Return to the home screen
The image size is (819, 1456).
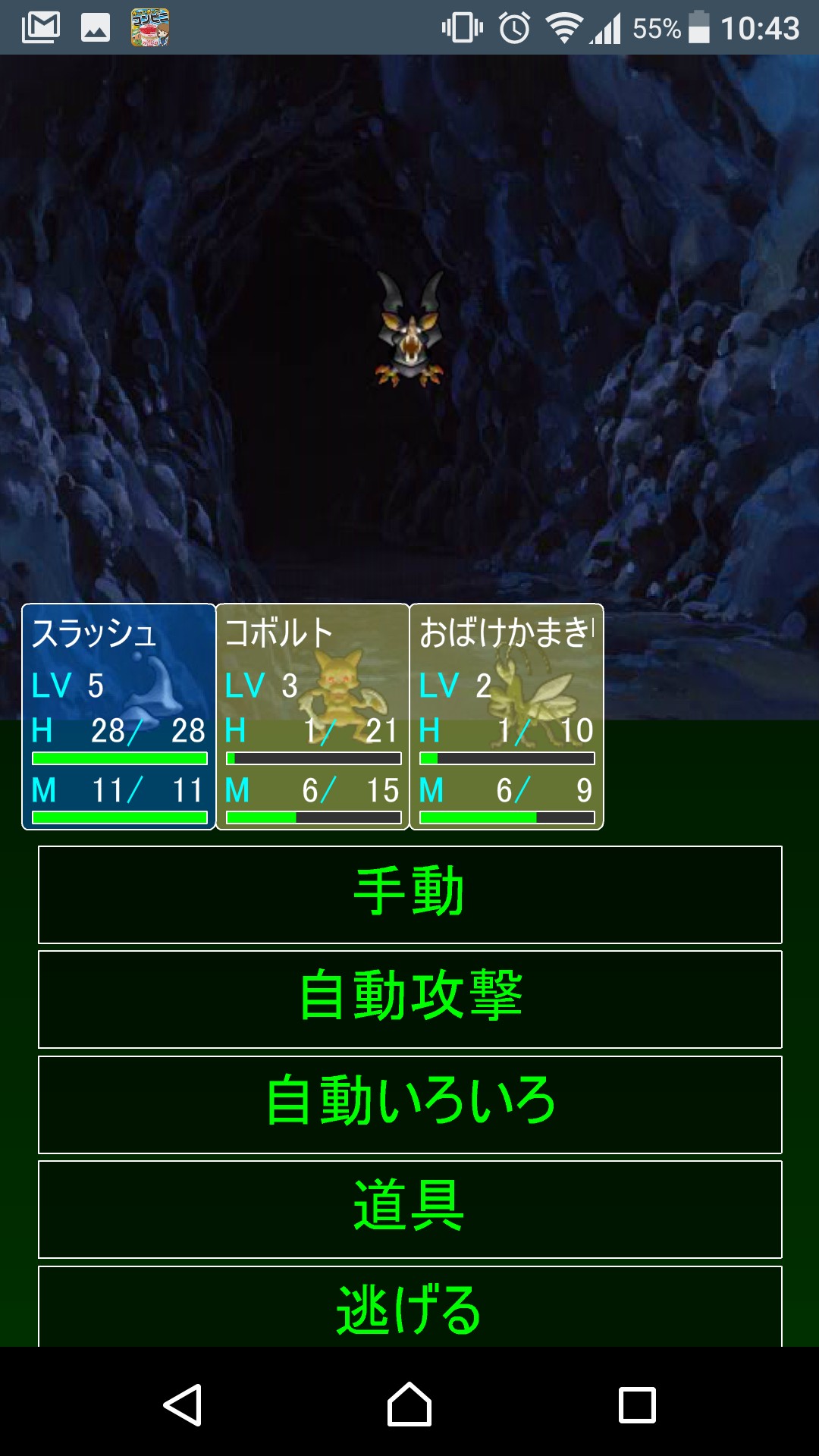409,1404
